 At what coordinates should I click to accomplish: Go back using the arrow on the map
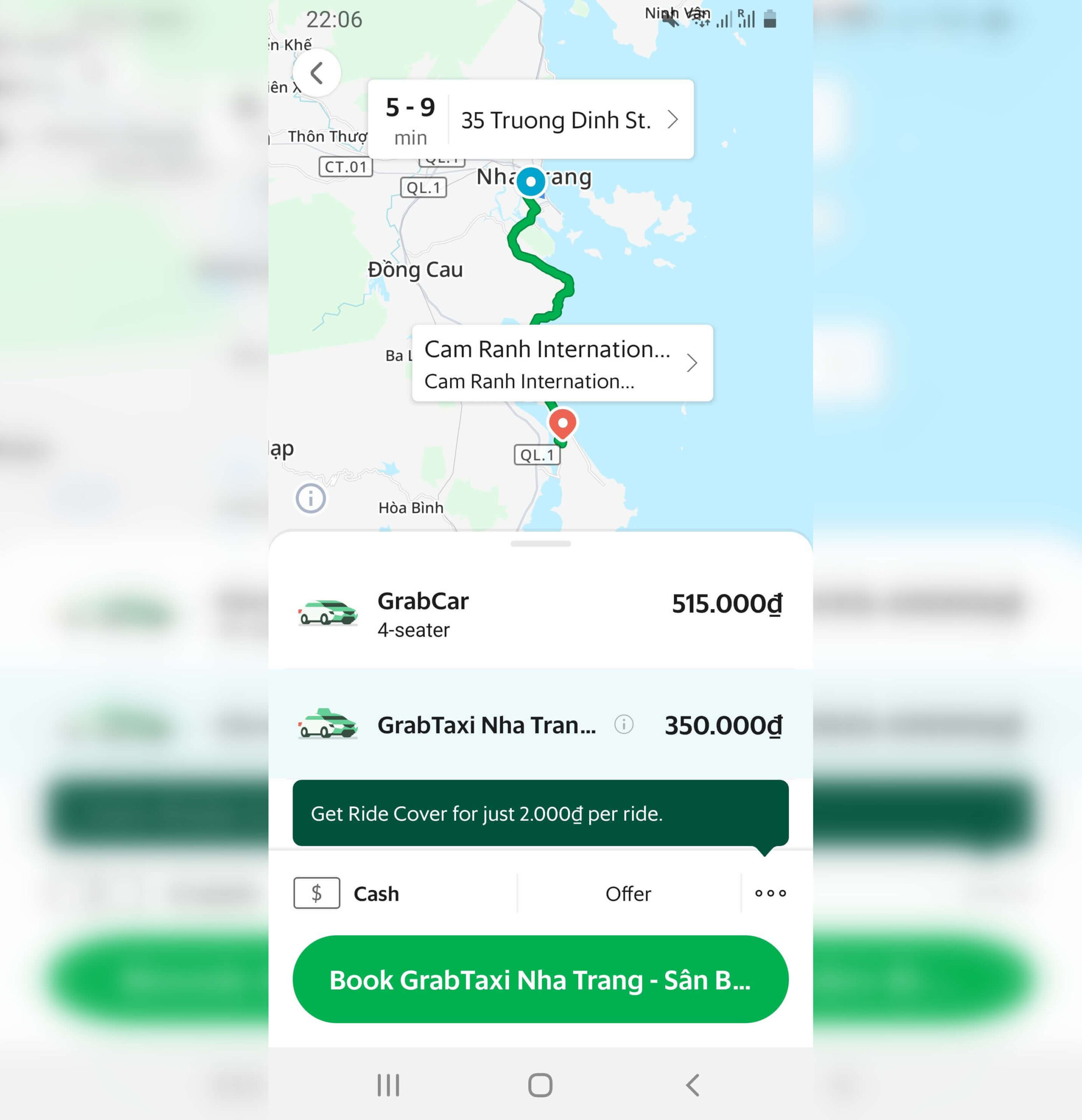pyautogui.click(x=317, y=73)
